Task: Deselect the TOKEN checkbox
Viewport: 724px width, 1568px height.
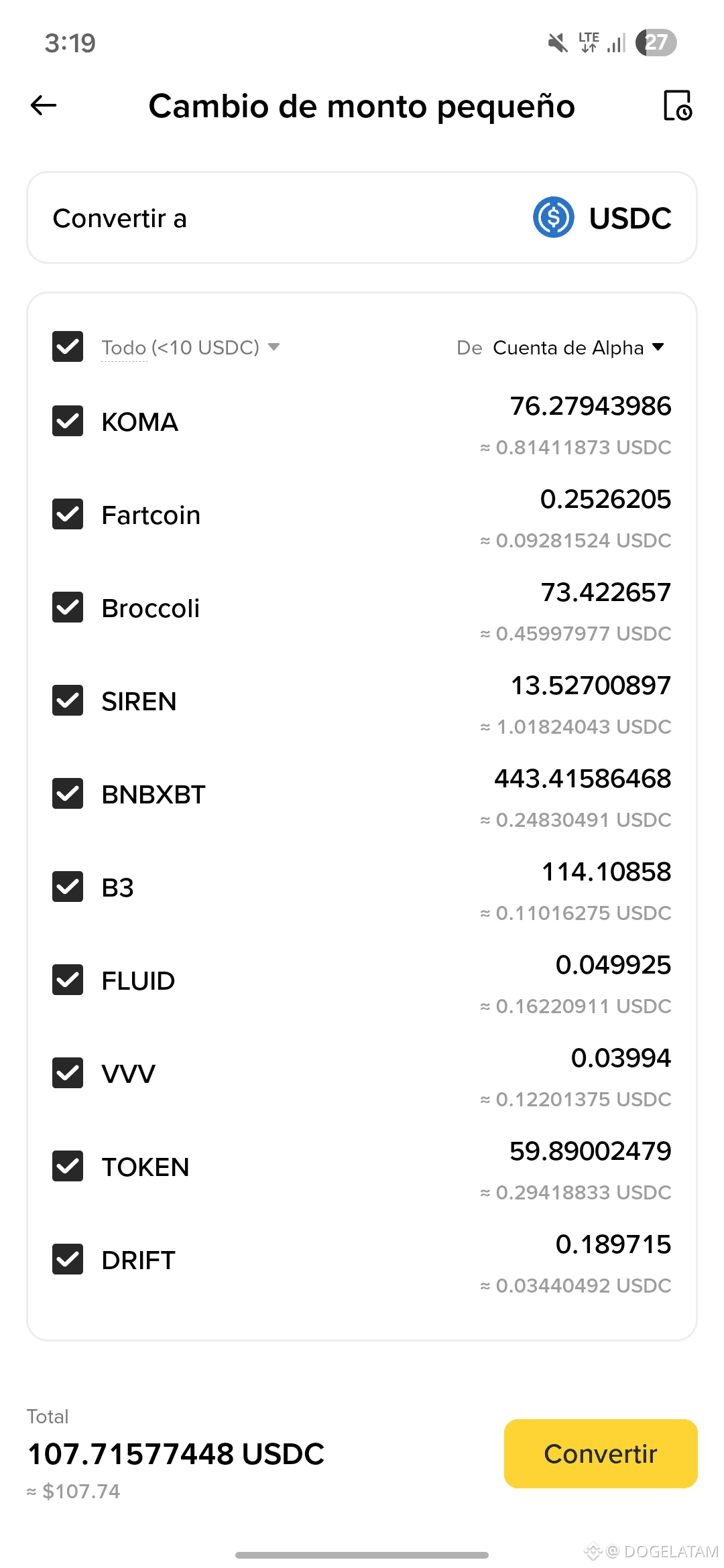Action: (x=68, y=1167)
